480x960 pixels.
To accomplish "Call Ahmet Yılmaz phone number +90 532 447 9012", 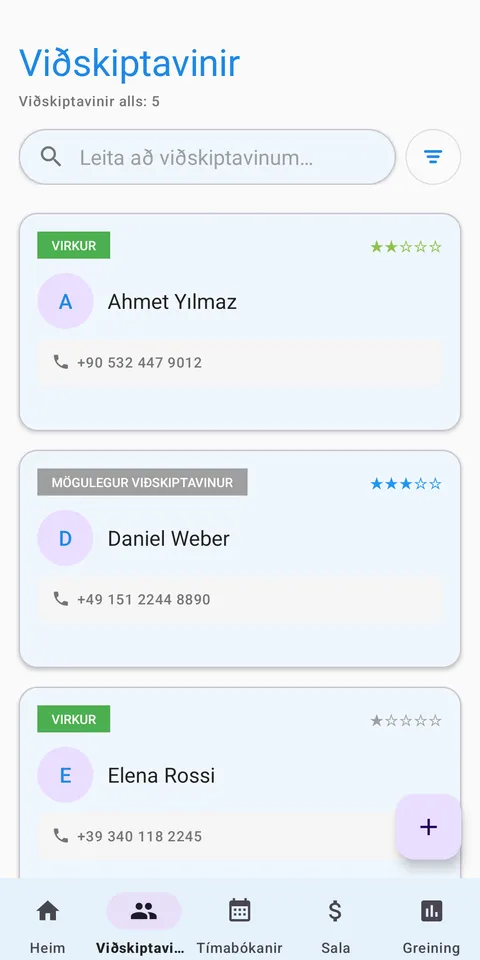I will [x=240, y=362].
